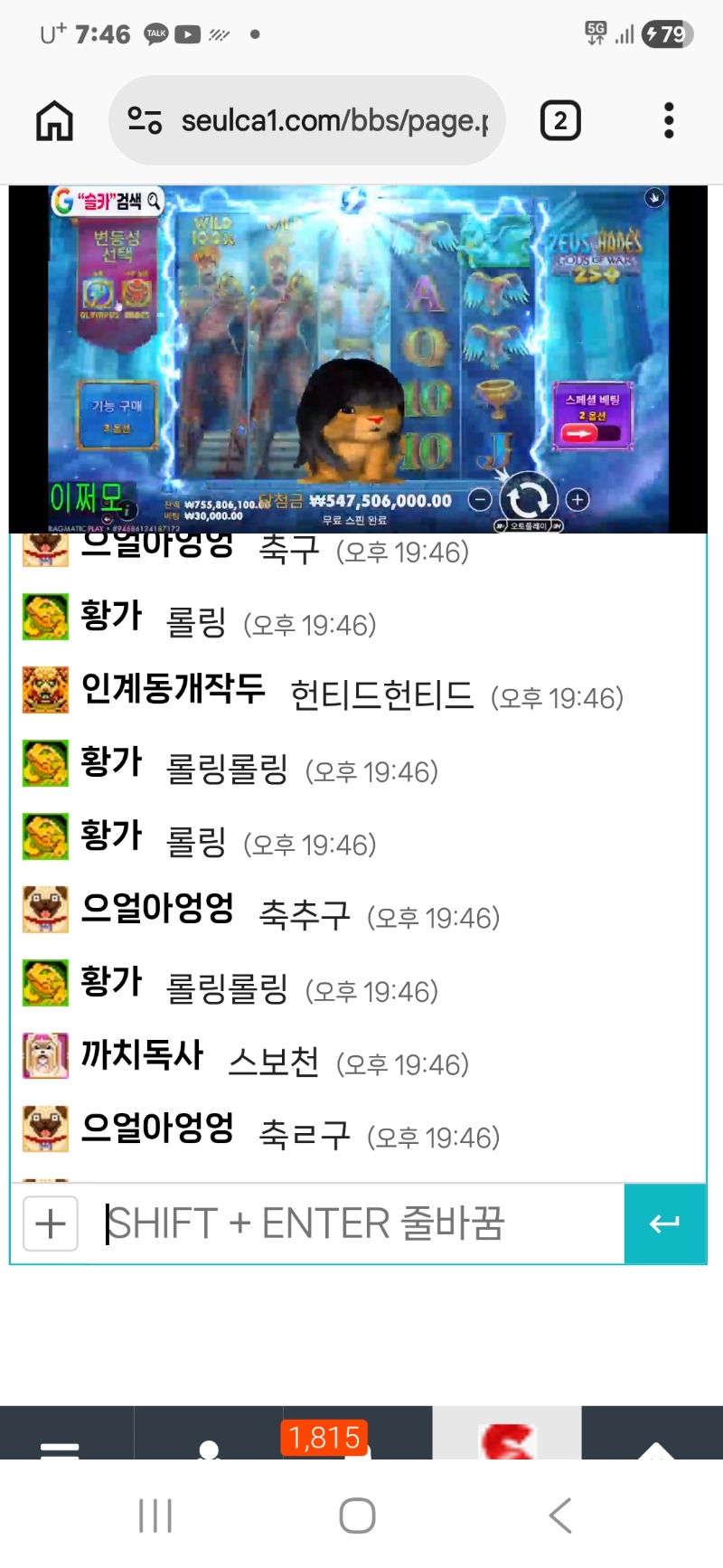This screenshot has width=723, height=1568.
Task: Open Chrome's three-dot overflow menu
Action: [669, 120]
